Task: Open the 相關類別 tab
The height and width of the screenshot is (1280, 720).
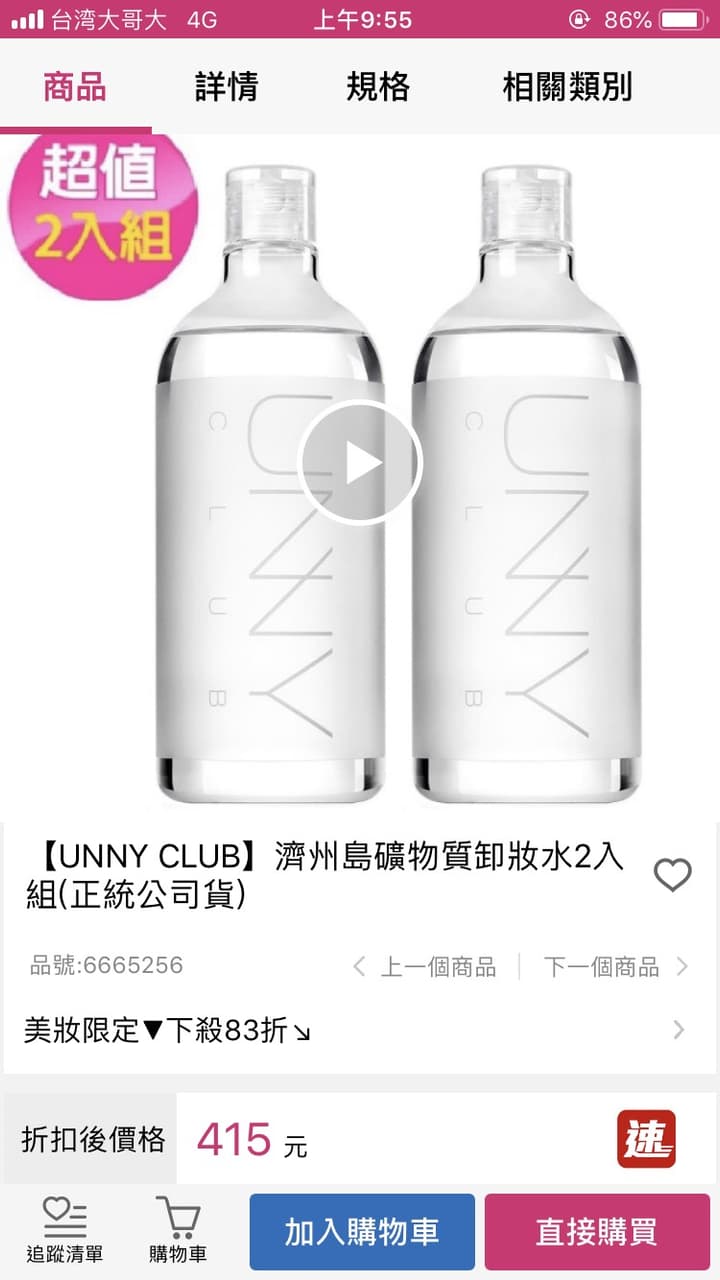Action: point(567,87)
